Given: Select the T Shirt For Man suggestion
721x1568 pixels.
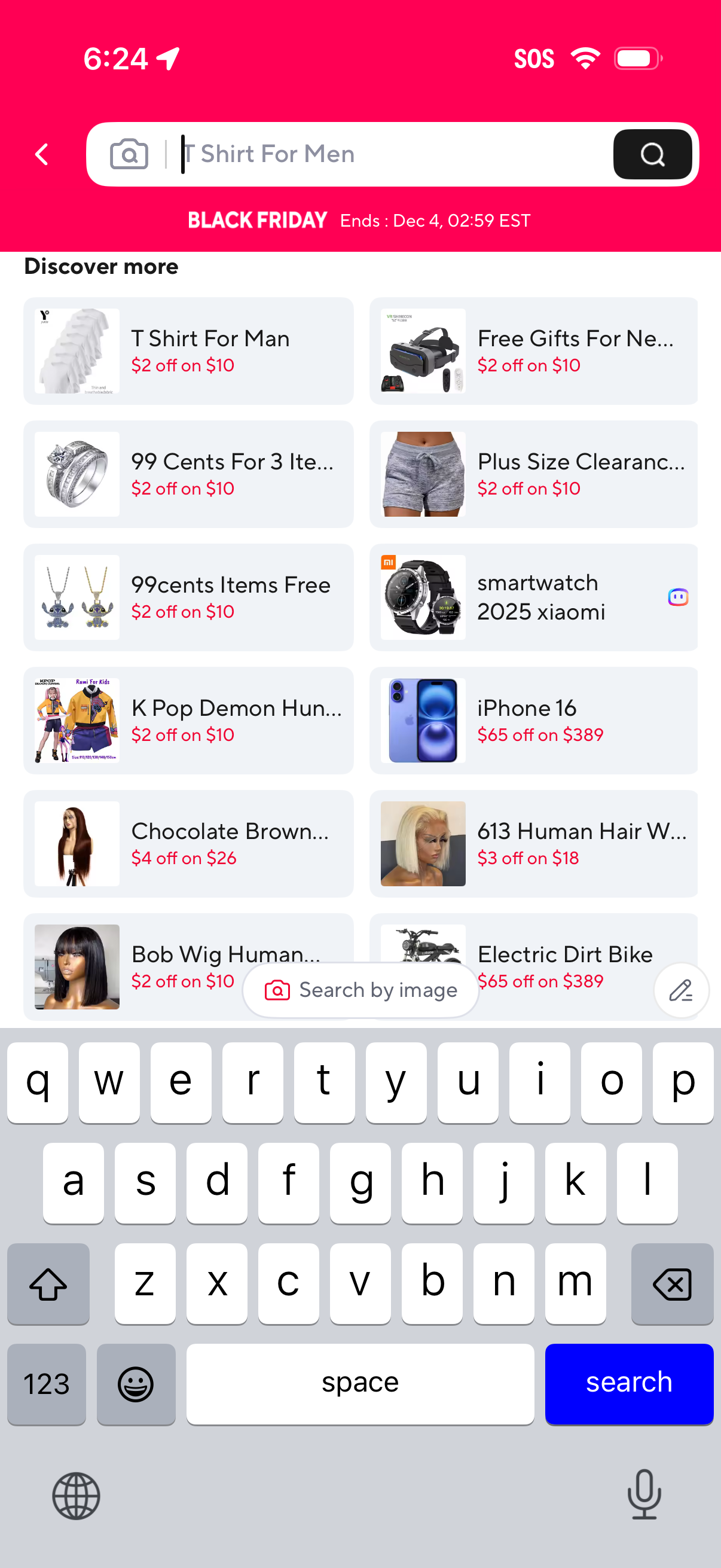Looking at the screenshot, I should point(210,350).
